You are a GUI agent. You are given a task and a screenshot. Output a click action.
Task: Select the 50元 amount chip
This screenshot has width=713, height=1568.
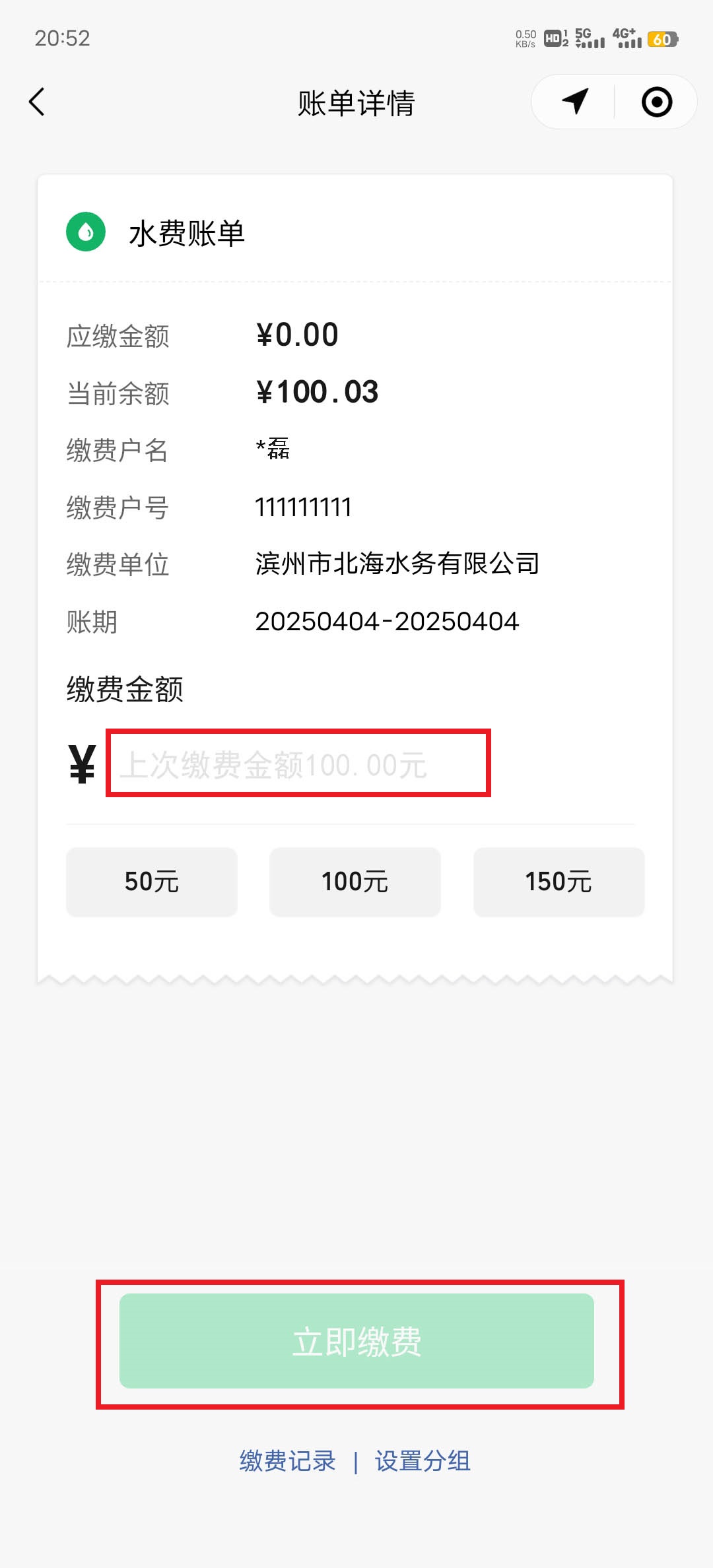coord(152,882)
